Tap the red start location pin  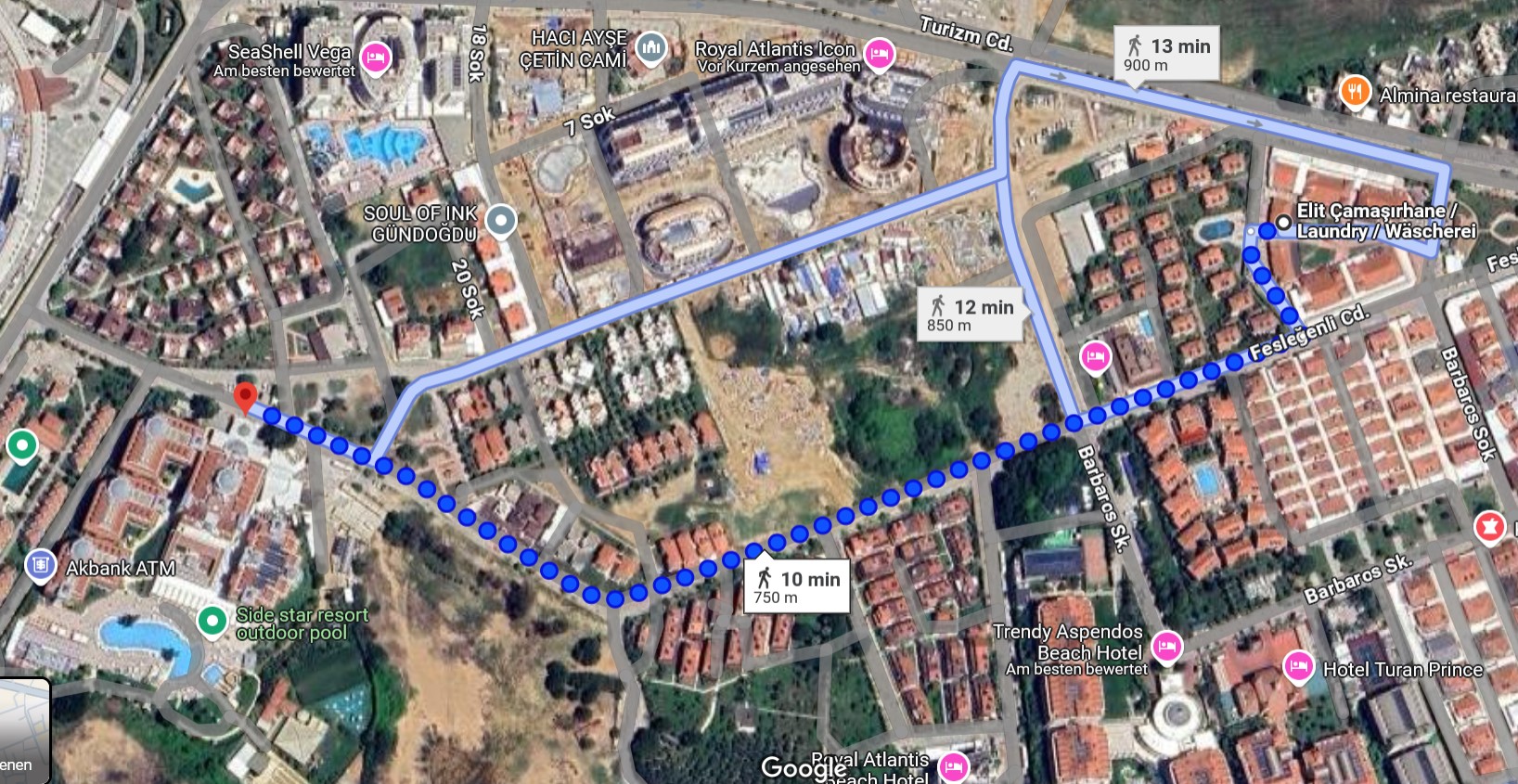245,397
